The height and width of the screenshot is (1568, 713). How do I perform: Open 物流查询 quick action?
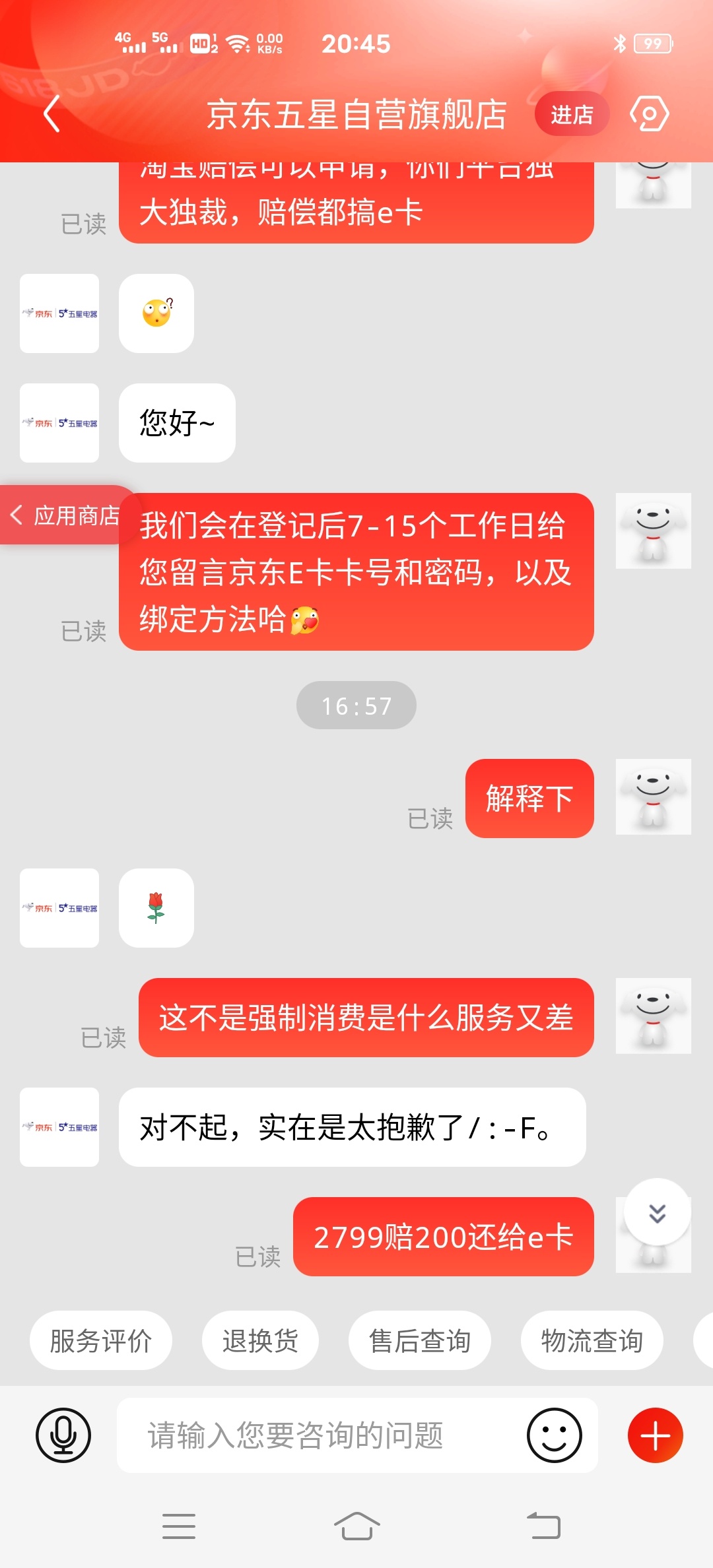pyautogui.click(x=592, y=1340)
